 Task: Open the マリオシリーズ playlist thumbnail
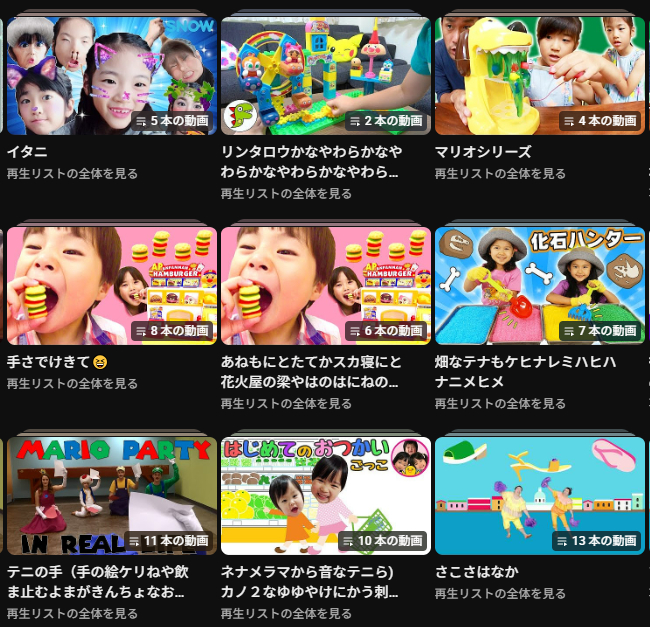pos(539,76)
